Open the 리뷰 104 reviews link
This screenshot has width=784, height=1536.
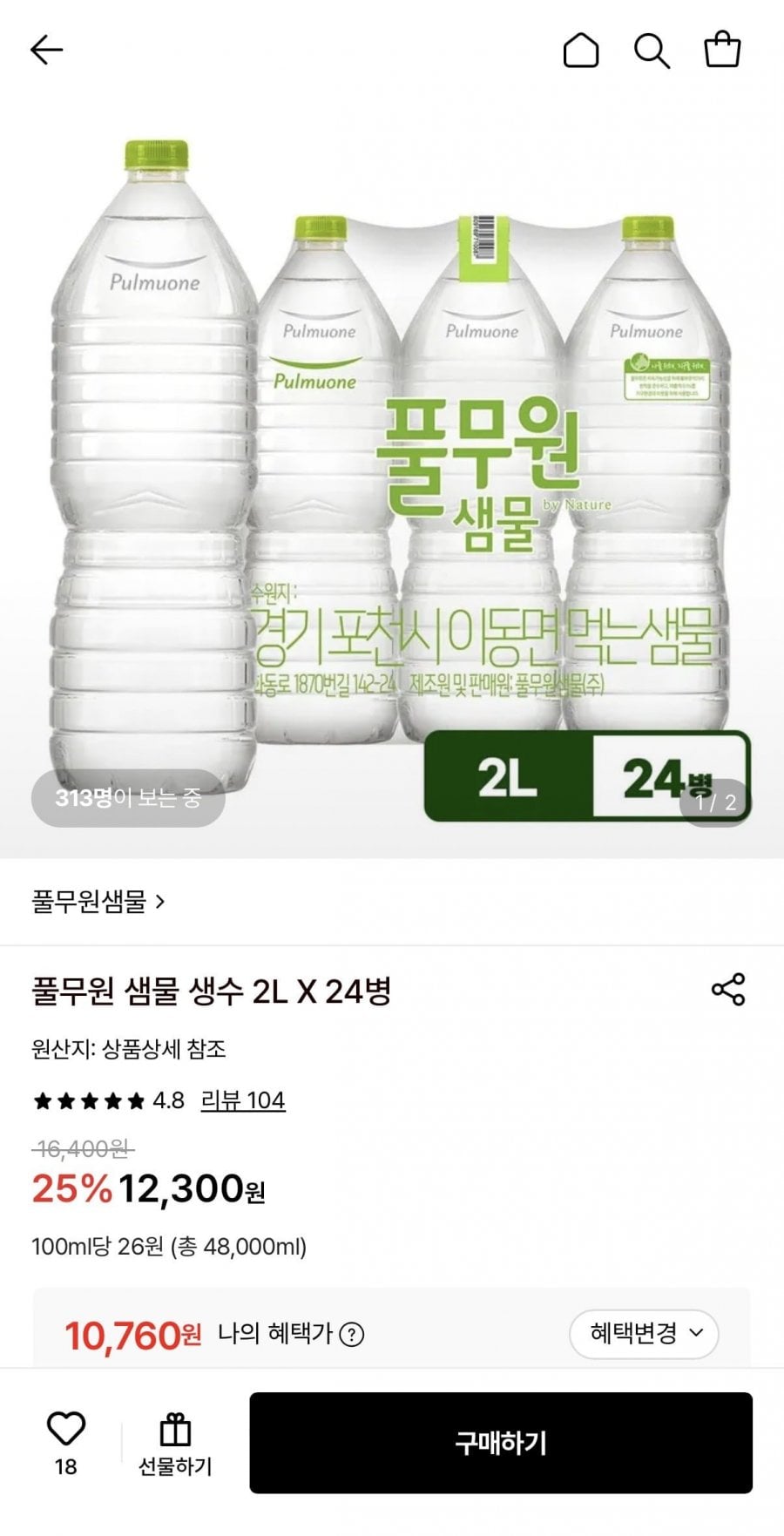point(243,1100)
